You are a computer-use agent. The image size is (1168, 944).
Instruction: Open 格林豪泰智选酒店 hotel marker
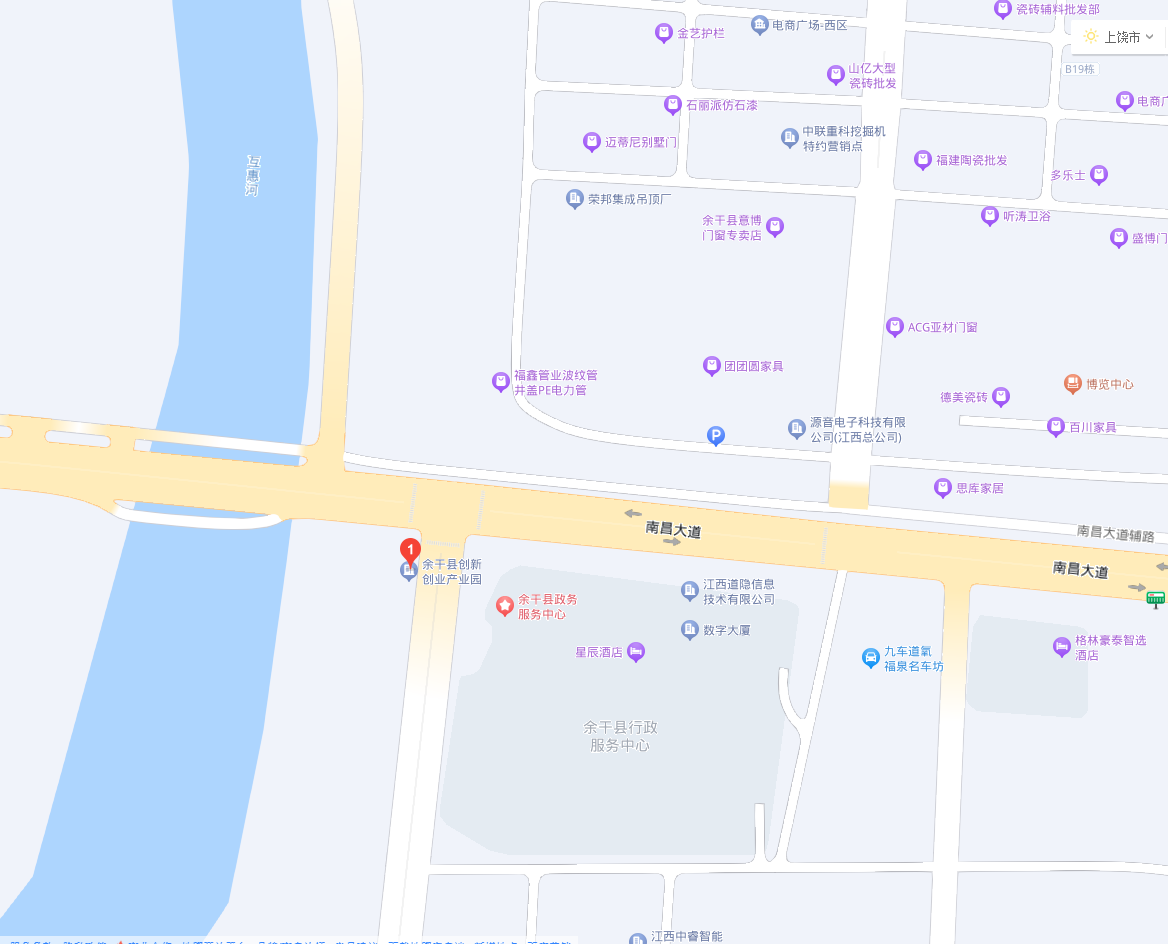1062,647
